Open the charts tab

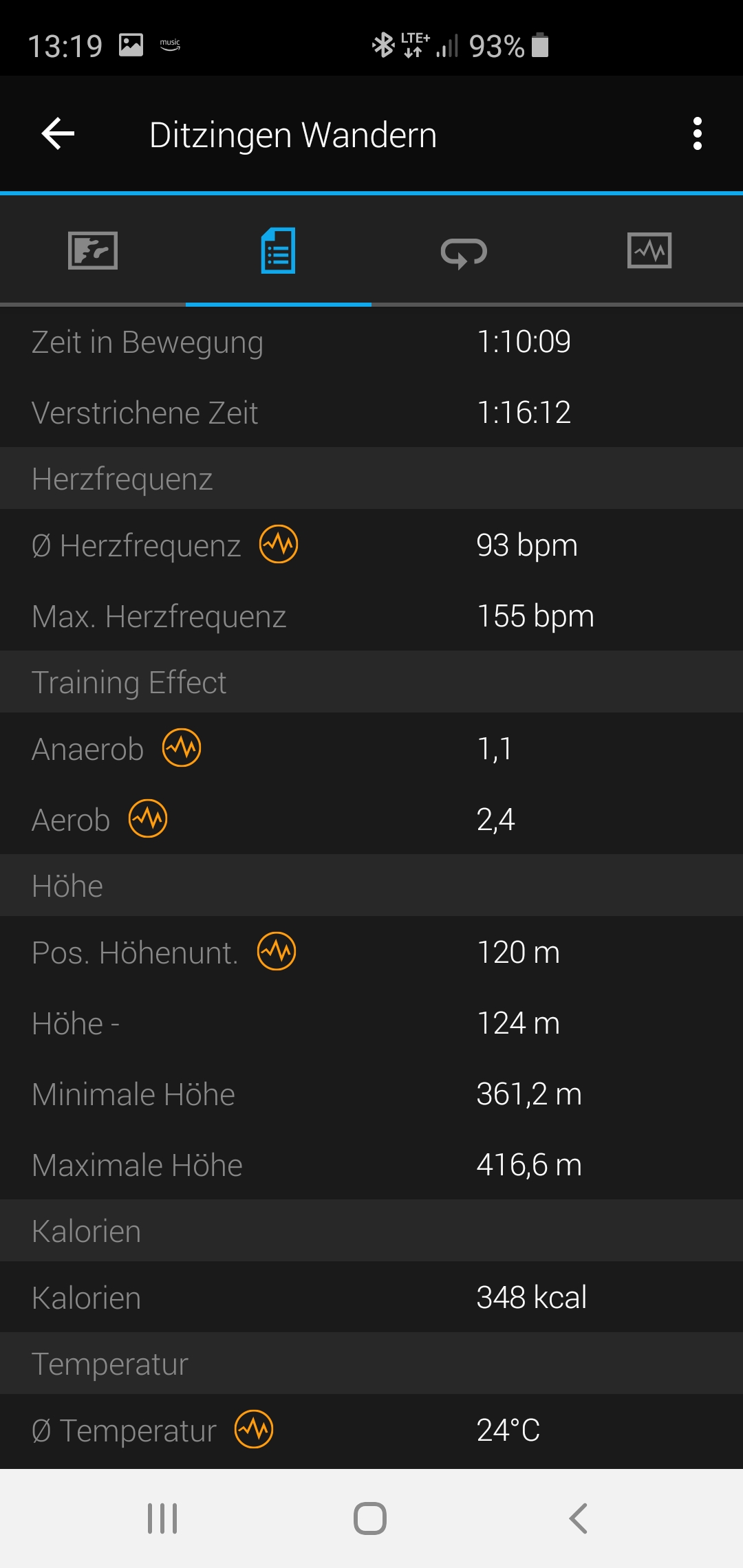[x=649, y=250]
